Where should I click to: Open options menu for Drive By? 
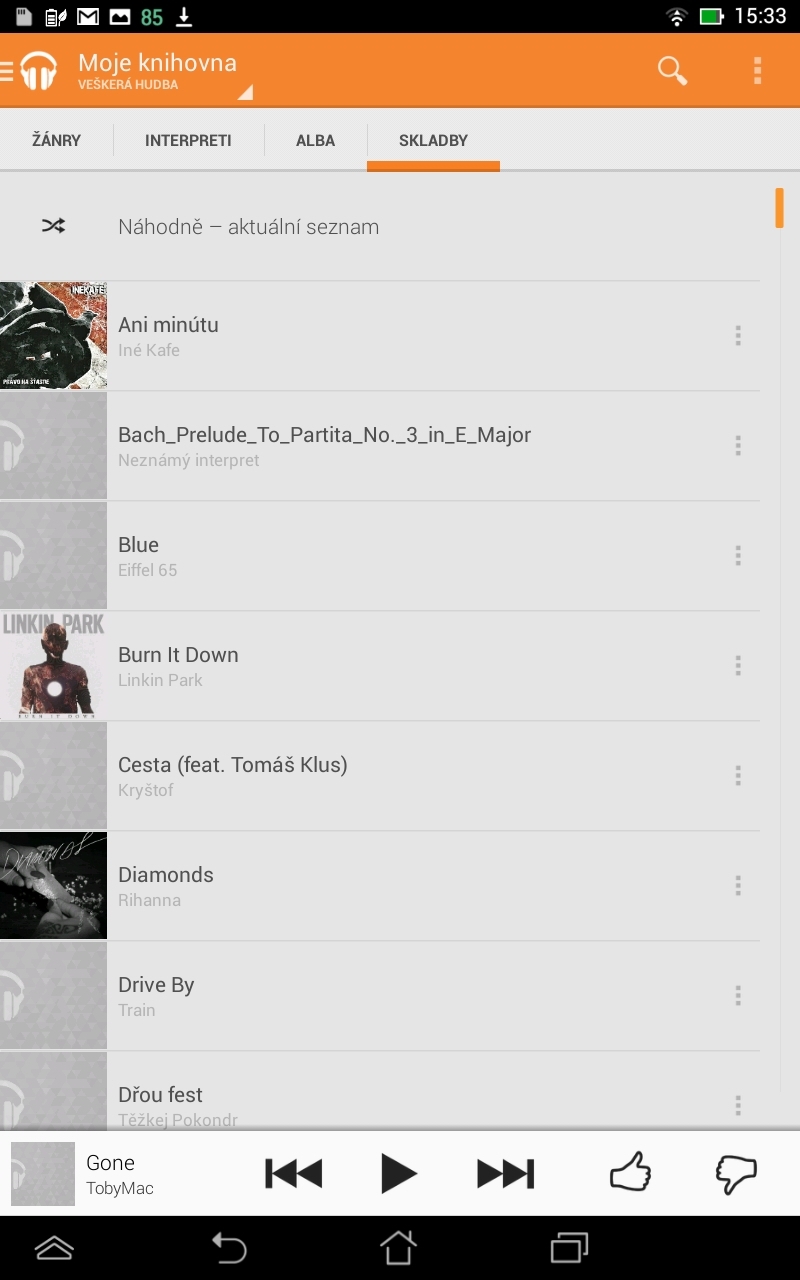(x=738, y=996)
